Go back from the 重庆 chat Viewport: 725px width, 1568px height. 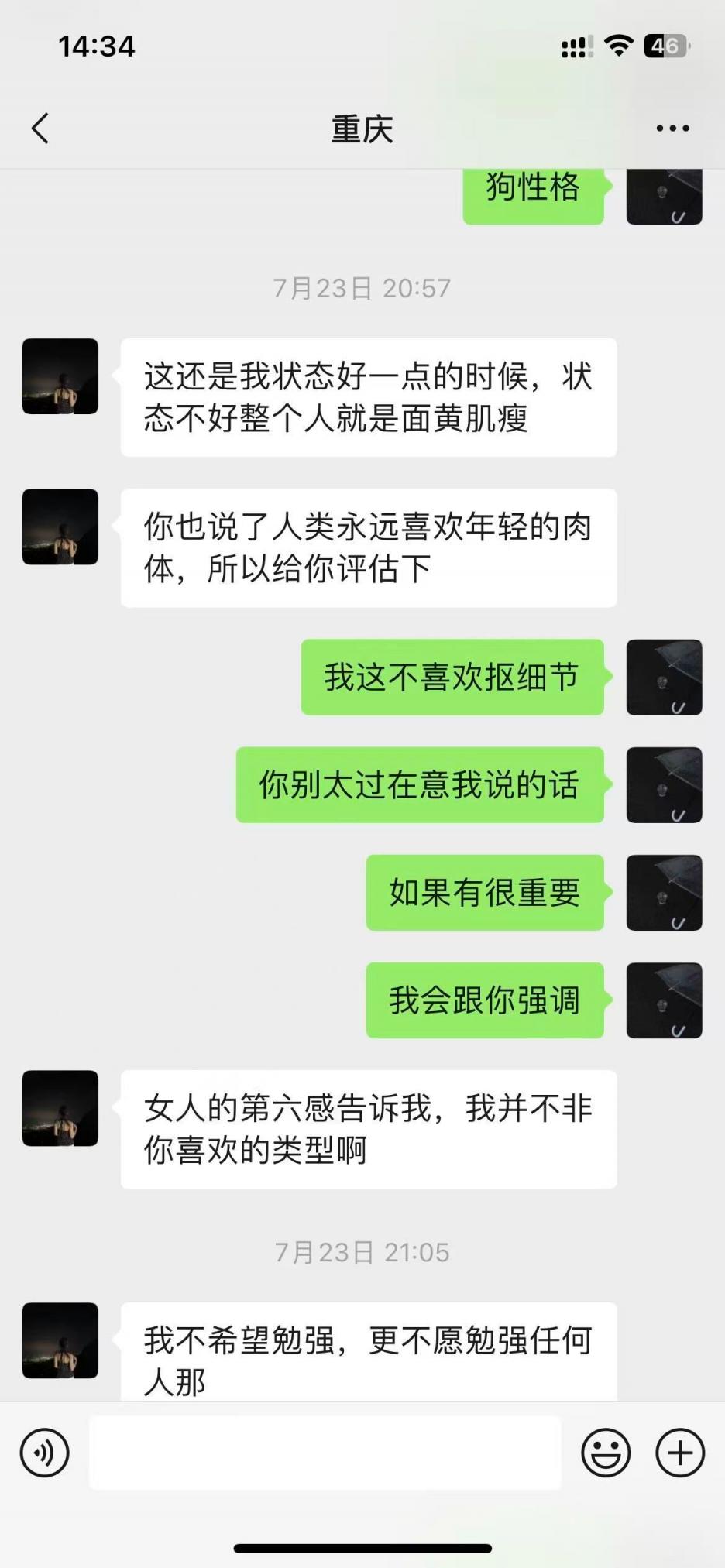[40, 129]
